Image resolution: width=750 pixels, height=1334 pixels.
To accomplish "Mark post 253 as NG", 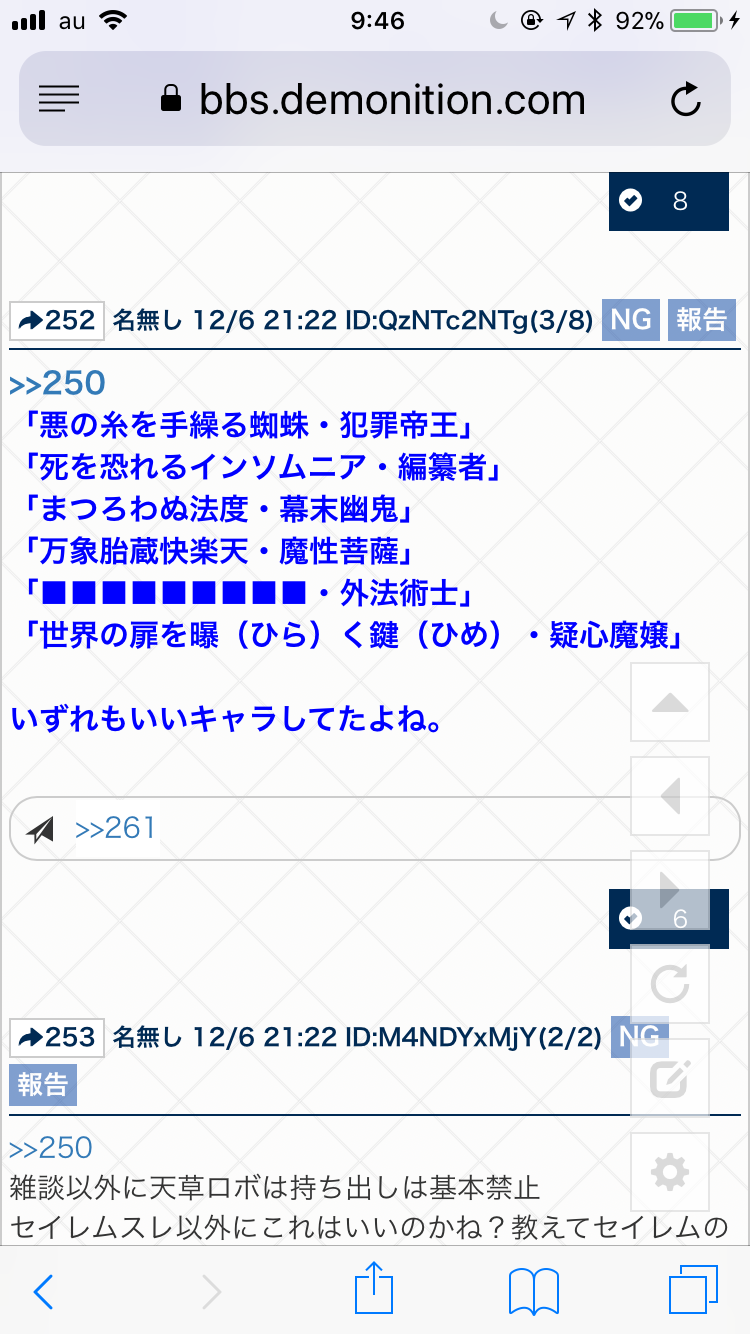I will [639, 1037].
